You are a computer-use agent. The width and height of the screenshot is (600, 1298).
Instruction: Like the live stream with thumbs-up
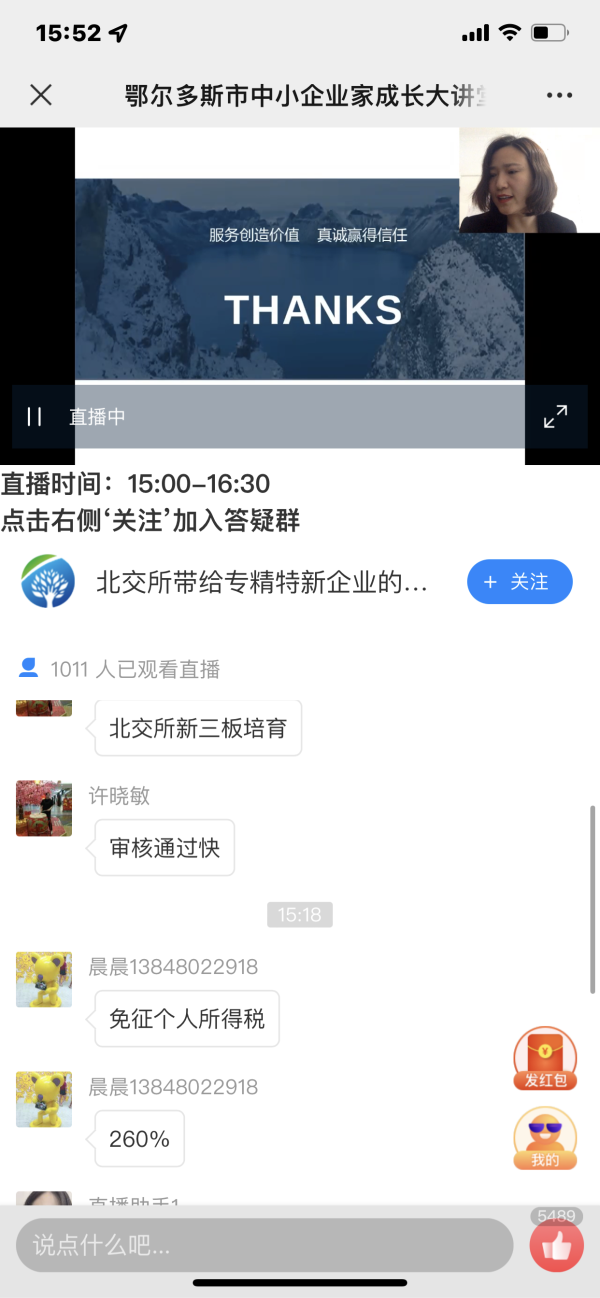pos(556,1246)
